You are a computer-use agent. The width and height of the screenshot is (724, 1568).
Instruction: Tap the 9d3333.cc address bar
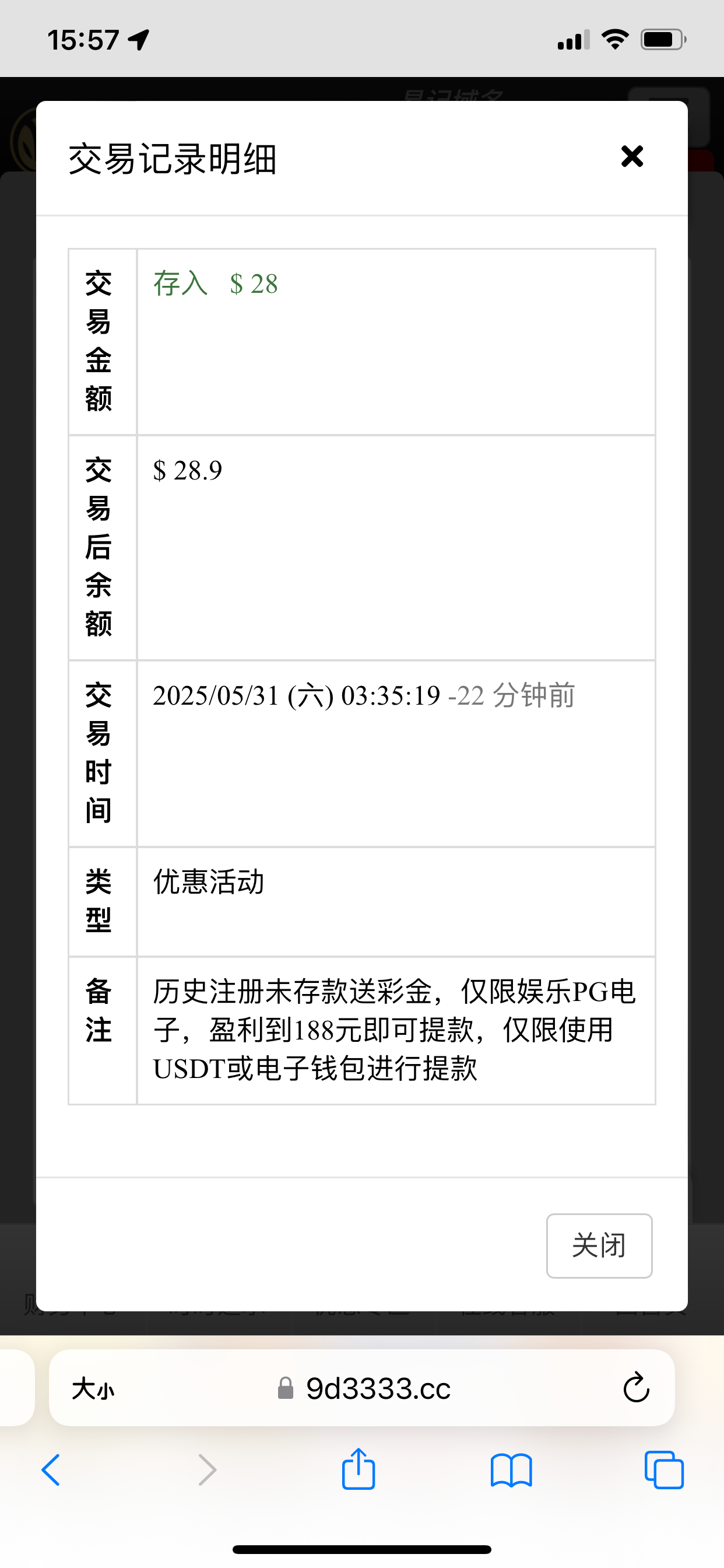(377, 1388)
